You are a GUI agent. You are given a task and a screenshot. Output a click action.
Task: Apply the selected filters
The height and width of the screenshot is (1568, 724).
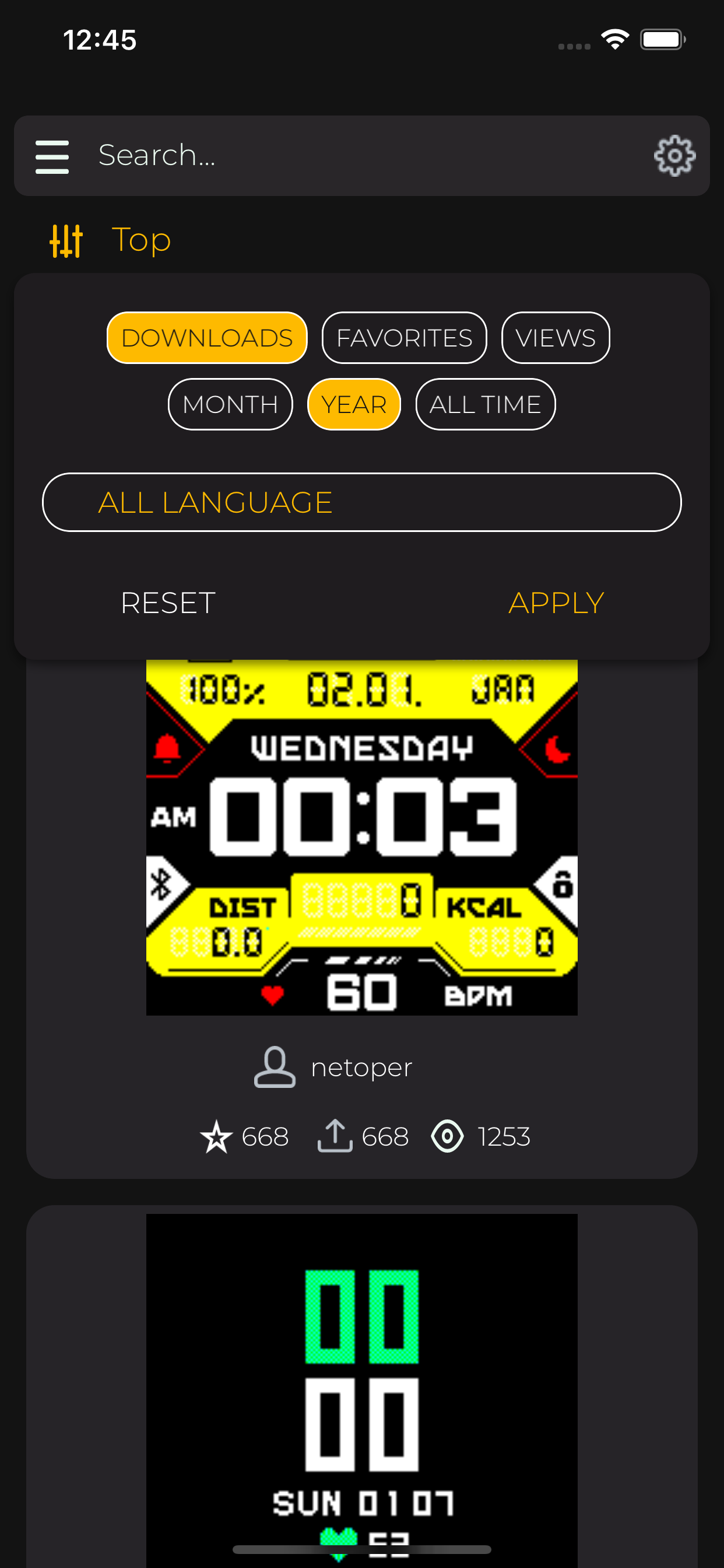pos(556,601)
